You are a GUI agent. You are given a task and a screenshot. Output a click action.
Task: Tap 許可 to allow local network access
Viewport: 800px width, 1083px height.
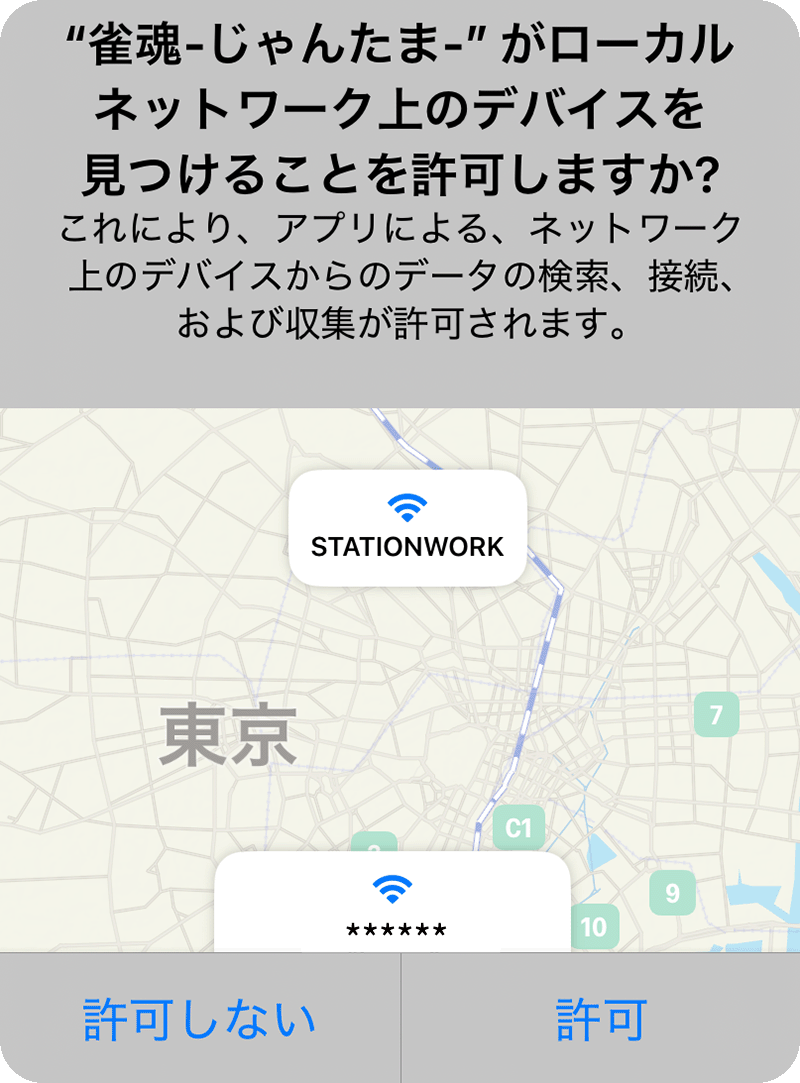601,1018
